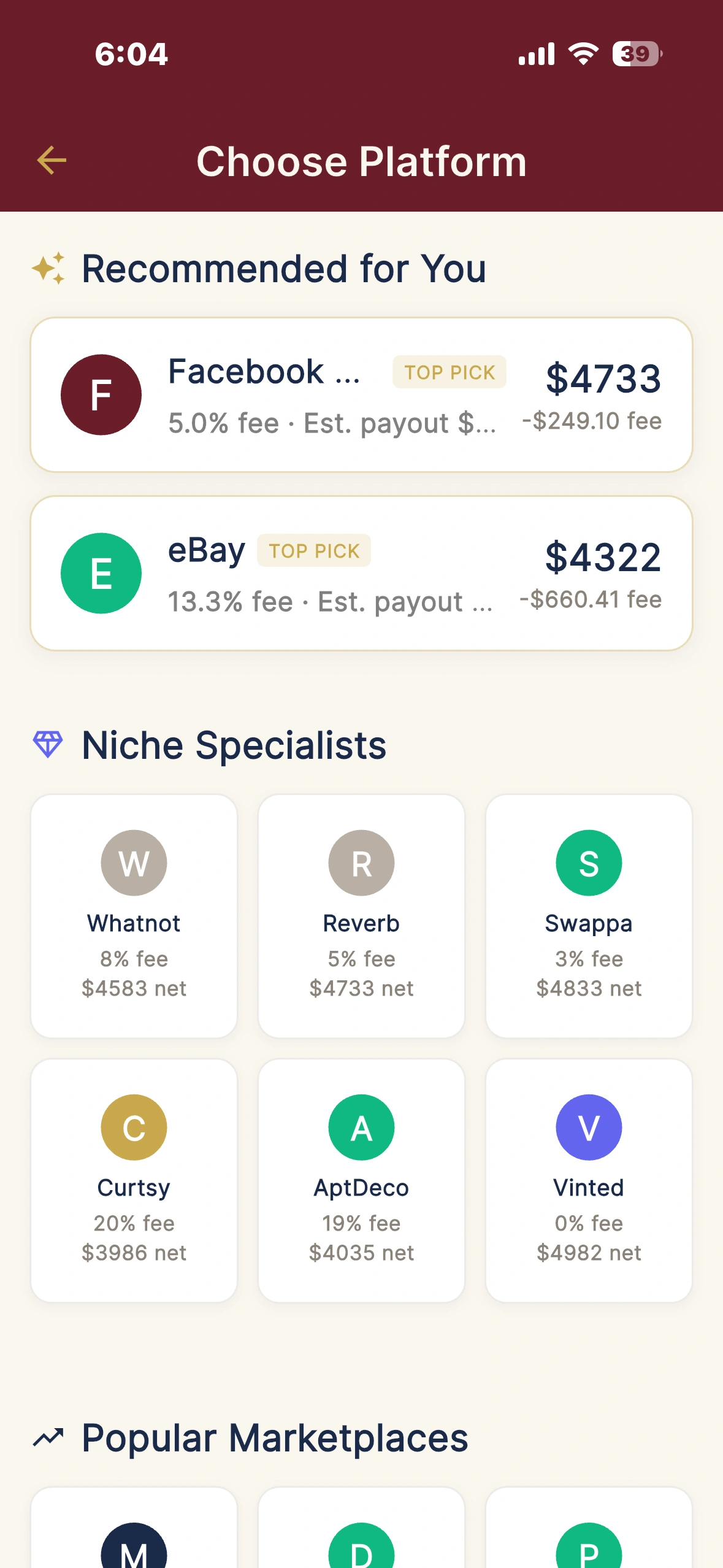
Task: Tap the Whatnot card showing $4583 net
Action: (x=134, y=914)
